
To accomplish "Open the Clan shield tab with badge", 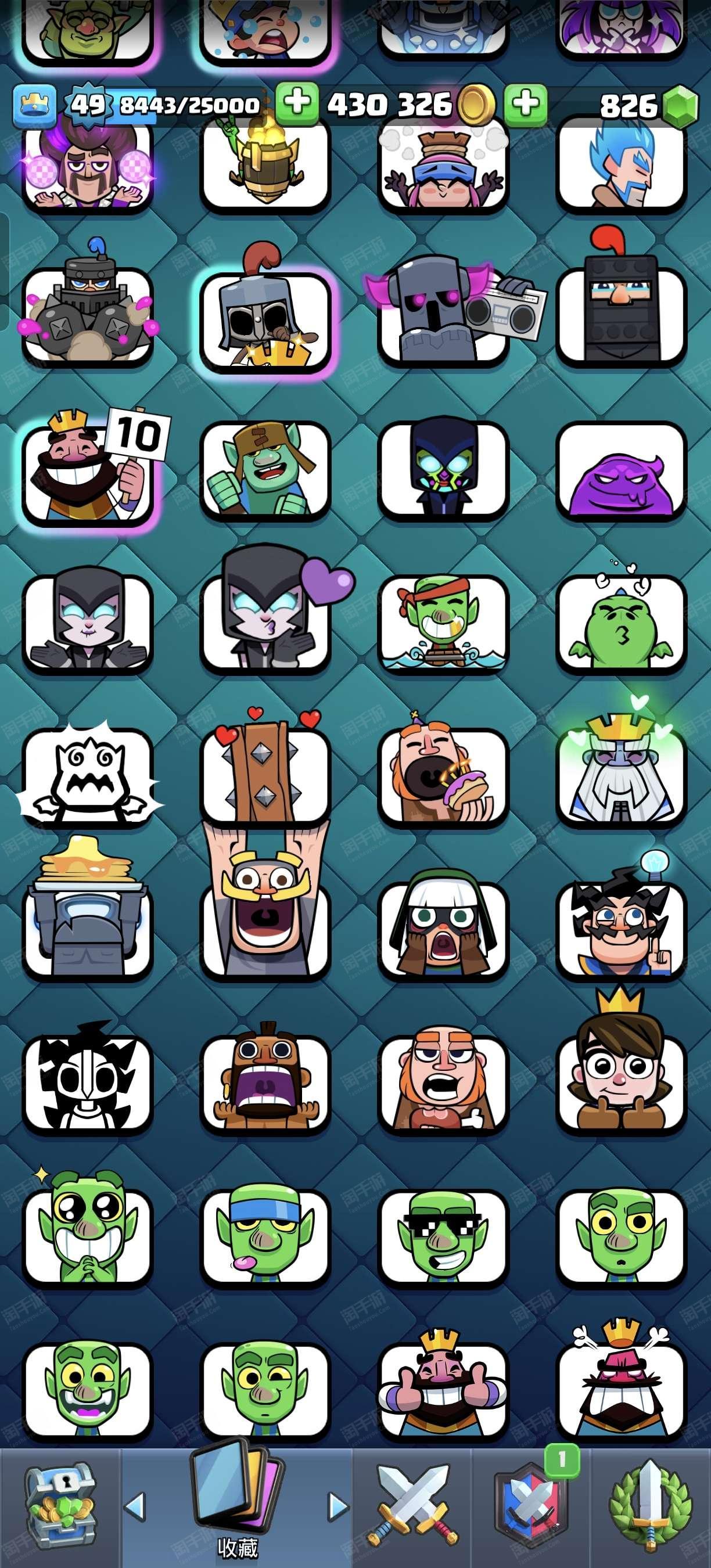I will [x=531, y=1506].
